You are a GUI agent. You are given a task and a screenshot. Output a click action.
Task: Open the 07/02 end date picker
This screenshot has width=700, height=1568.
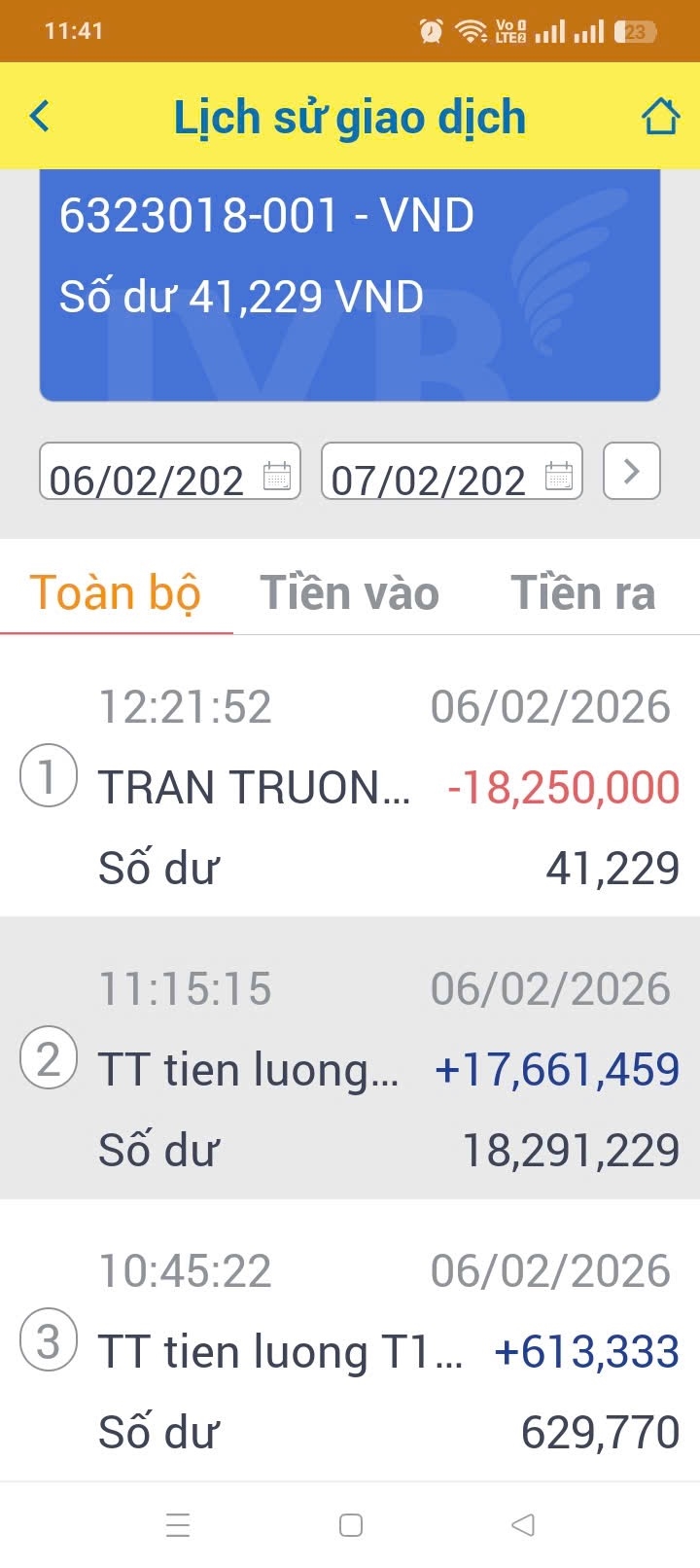[452, 473]
